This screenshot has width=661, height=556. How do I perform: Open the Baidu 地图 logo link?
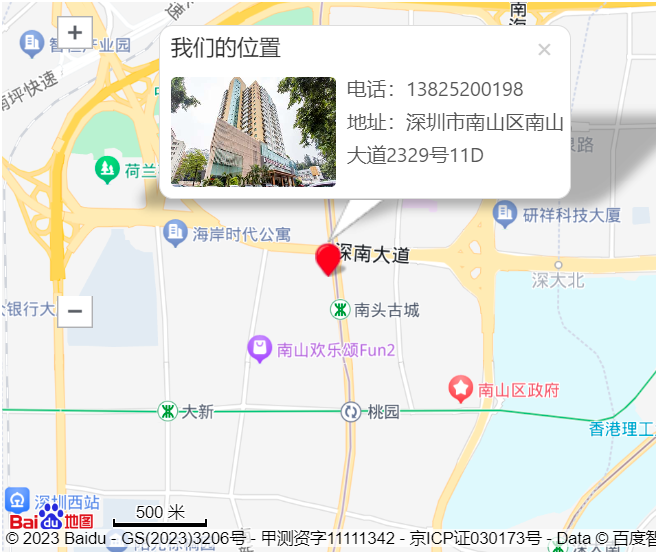coord(52,521)
